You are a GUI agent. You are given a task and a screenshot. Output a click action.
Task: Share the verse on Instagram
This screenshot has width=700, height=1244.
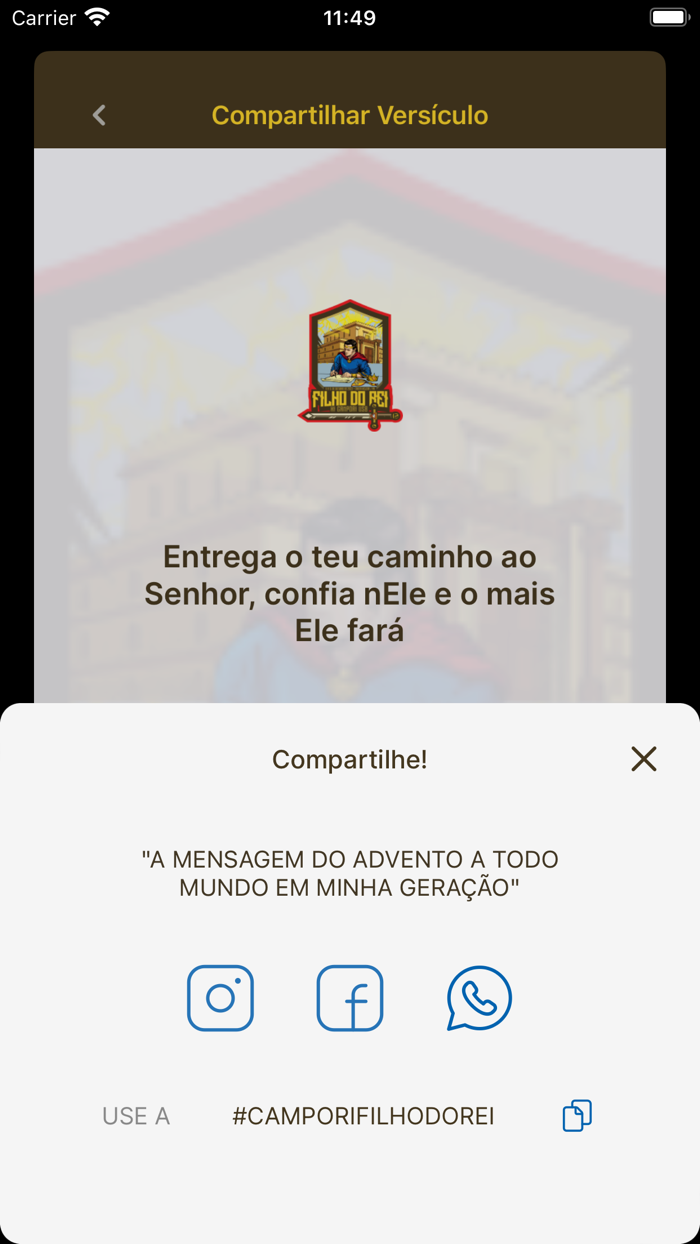click(x=220, y=998)
